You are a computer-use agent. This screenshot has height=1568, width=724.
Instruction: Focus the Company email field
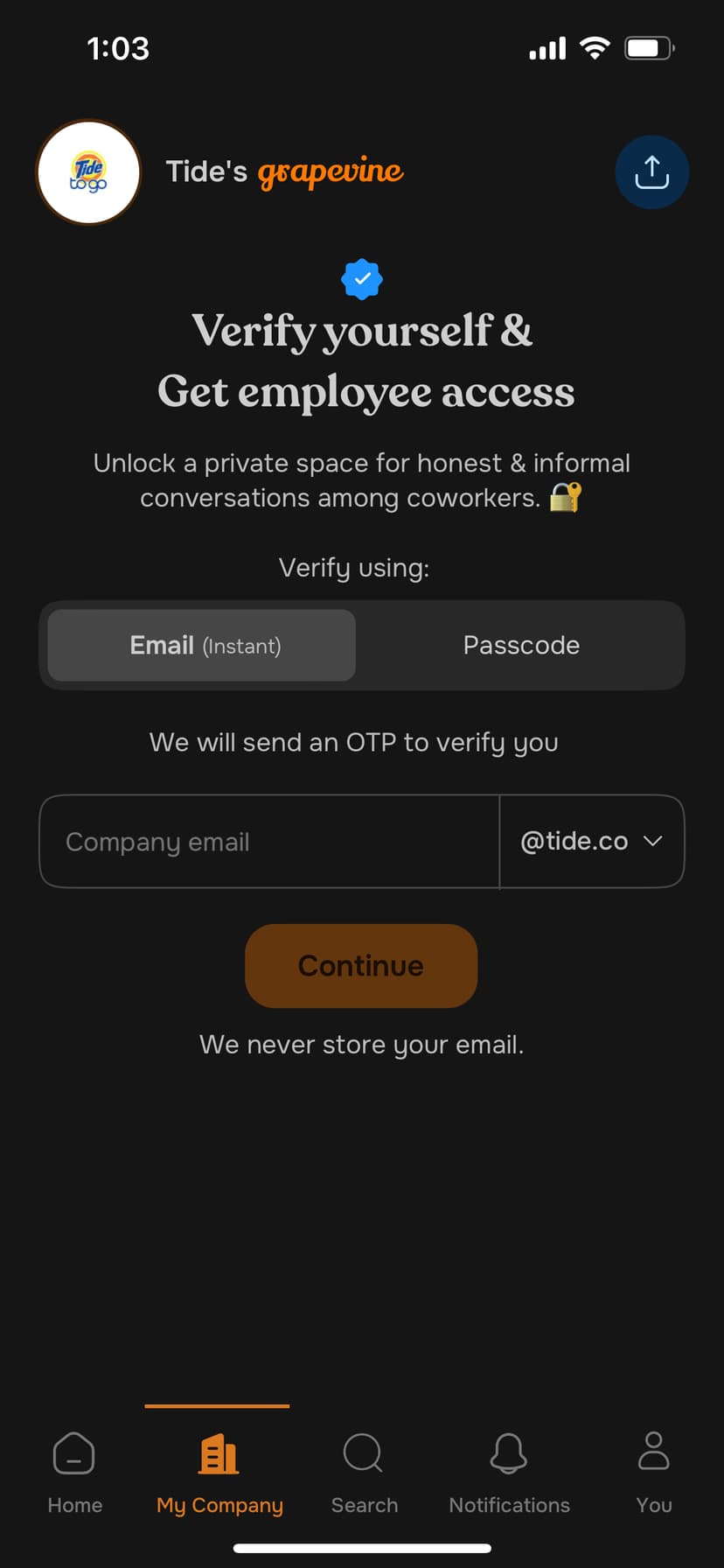(269, 842)
